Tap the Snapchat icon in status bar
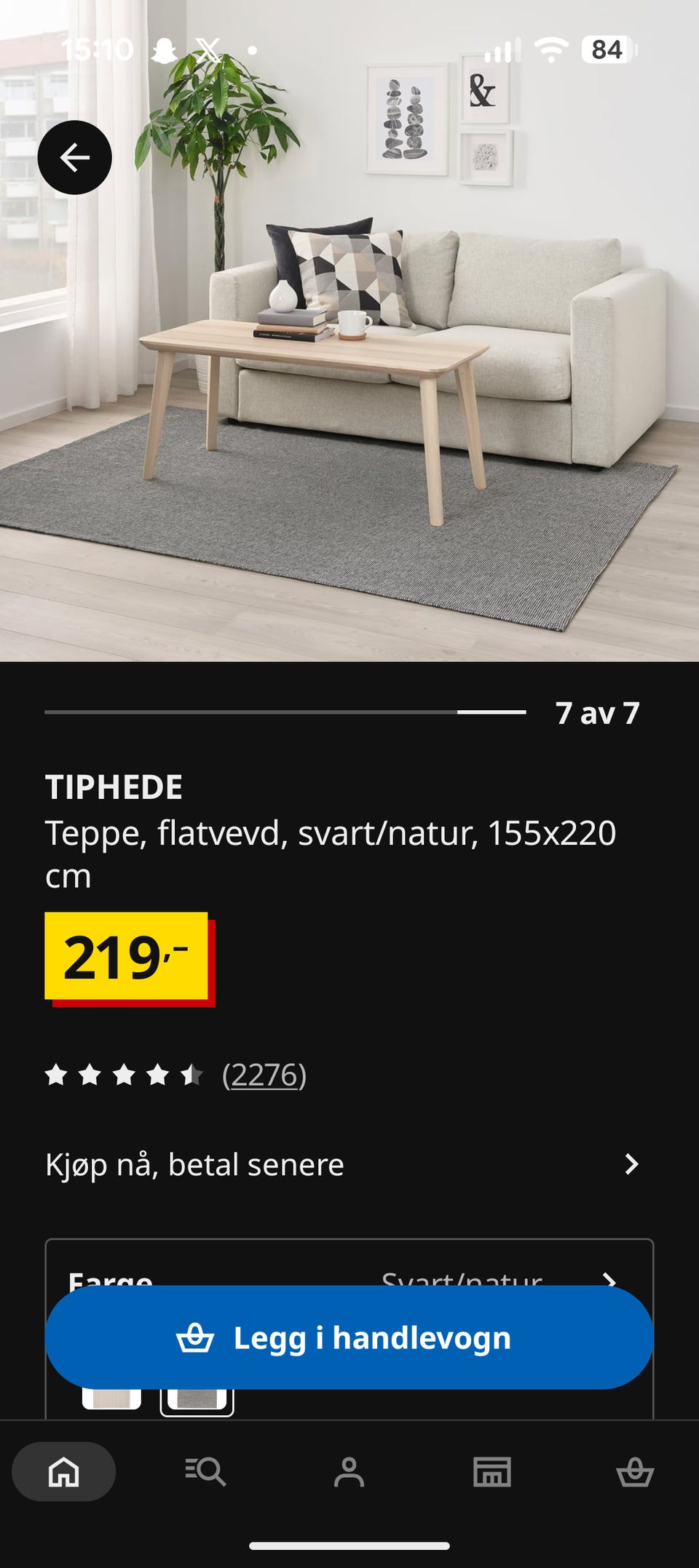The image size is (699, 1568). click(163, 51)
